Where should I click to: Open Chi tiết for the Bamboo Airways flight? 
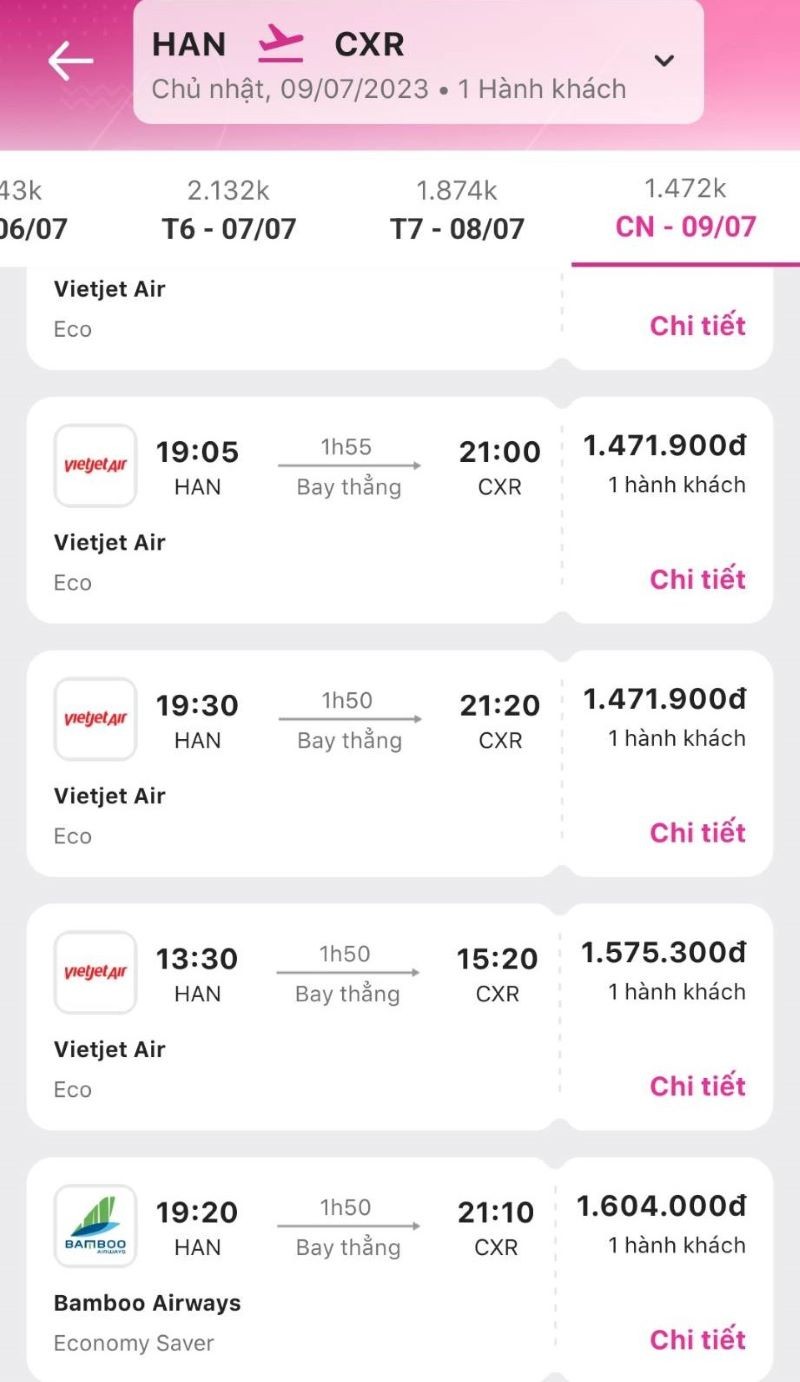[697, 1340]
